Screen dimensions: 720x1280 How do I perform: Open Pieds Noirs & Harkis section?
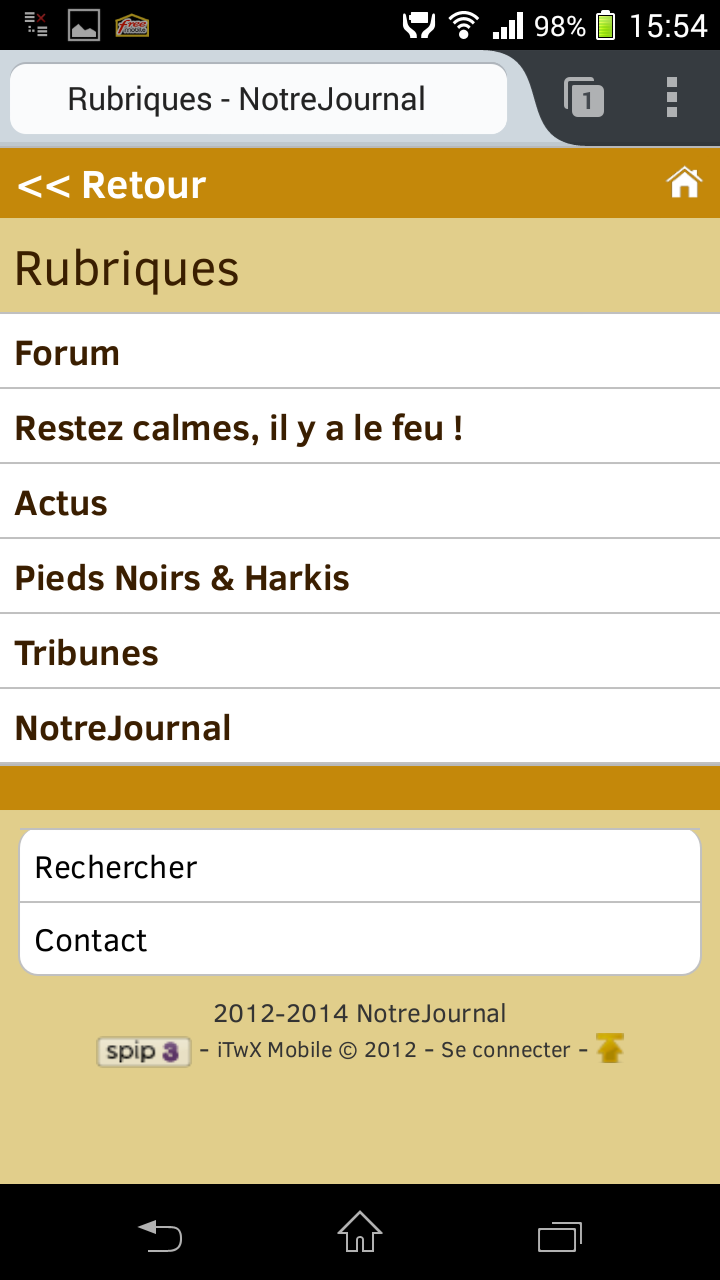182,578
